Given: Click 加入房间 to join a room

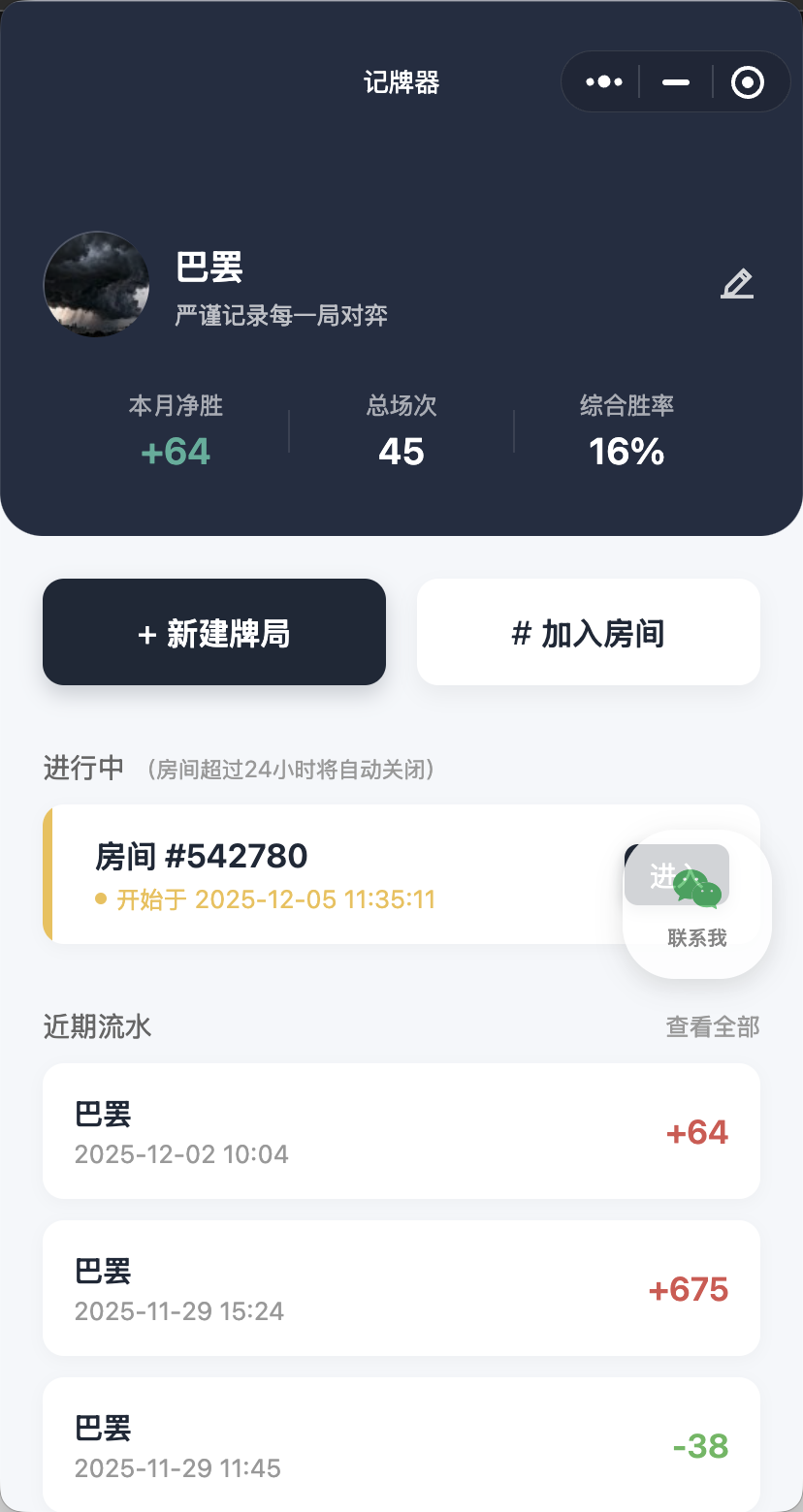Looking at the screenshot, I should (588, 632).
